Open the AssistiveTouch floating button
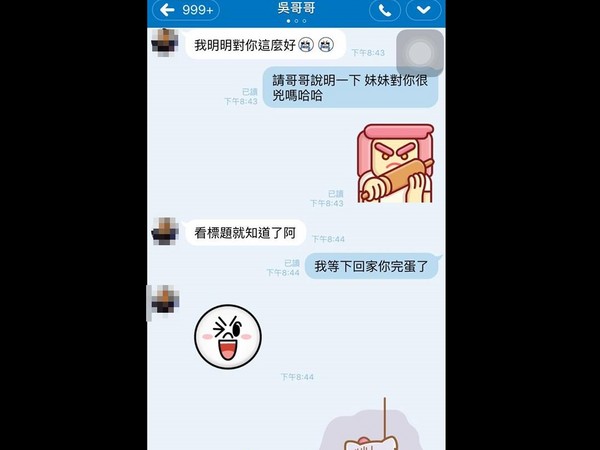This screenshot has height=450, width=600. point(419,54)
